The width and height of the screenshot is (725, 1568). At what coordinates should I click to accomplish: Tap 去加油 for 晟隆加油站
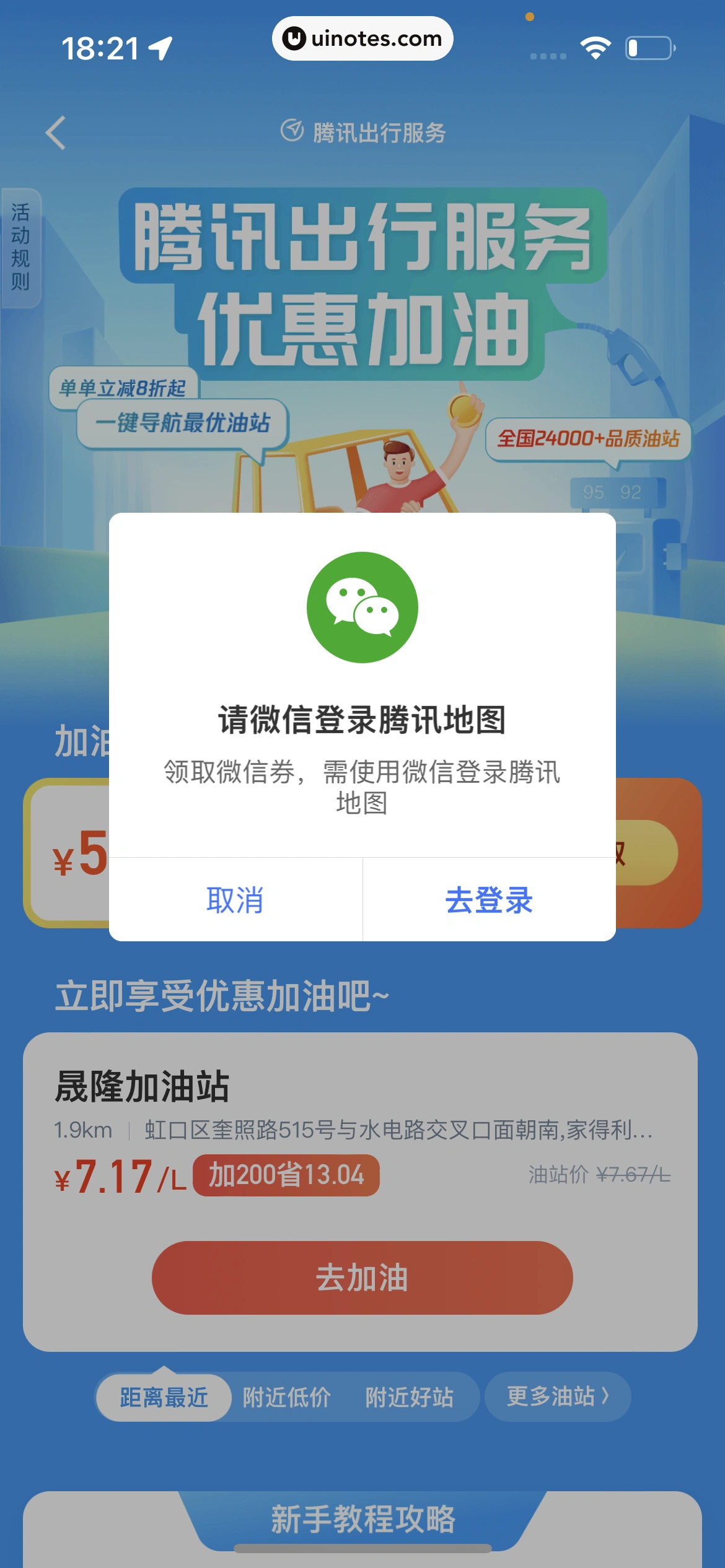tap(362, 1278)
